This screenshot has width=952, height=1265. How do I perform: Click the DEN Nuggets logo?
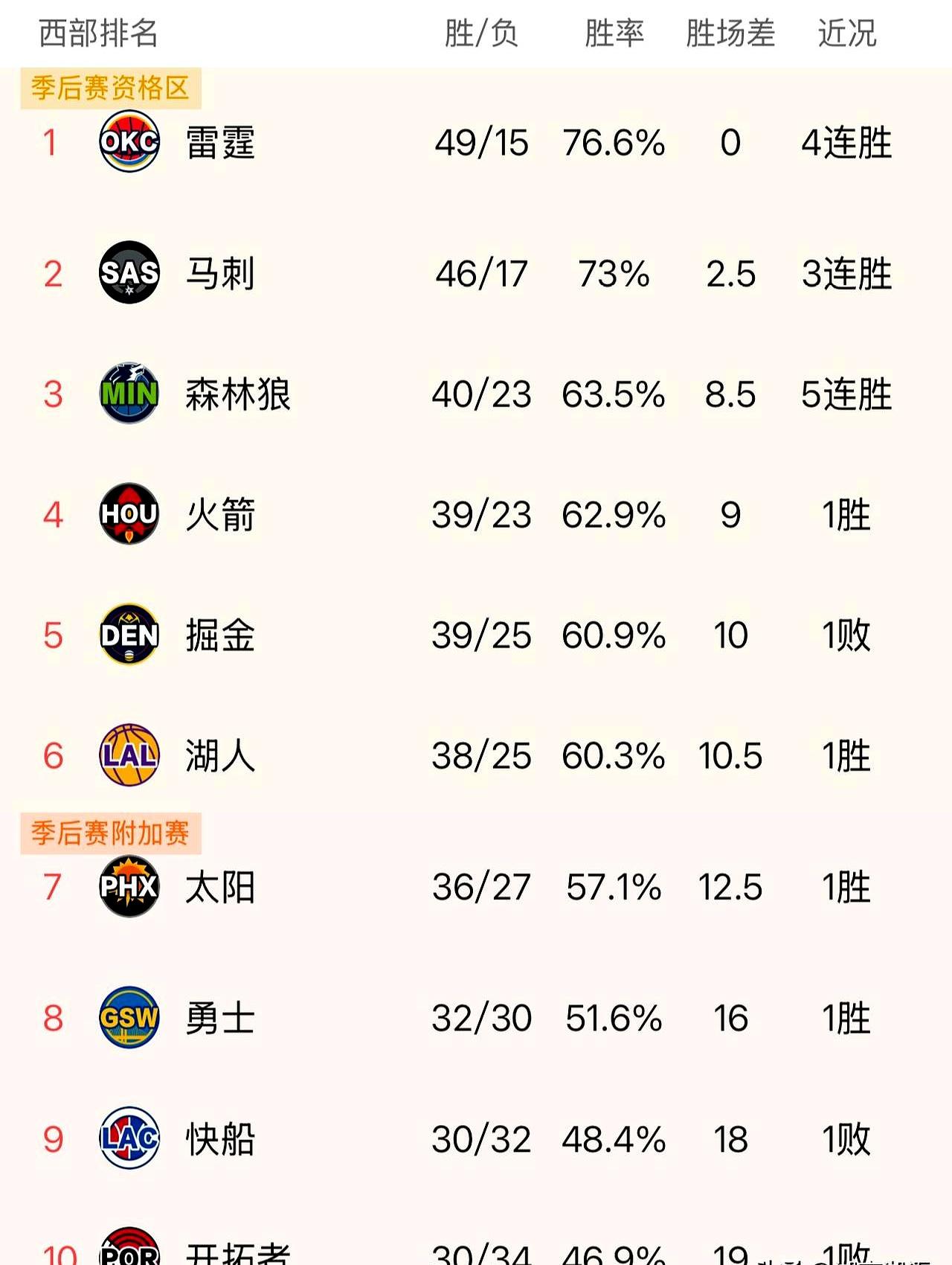coord(128,636)
